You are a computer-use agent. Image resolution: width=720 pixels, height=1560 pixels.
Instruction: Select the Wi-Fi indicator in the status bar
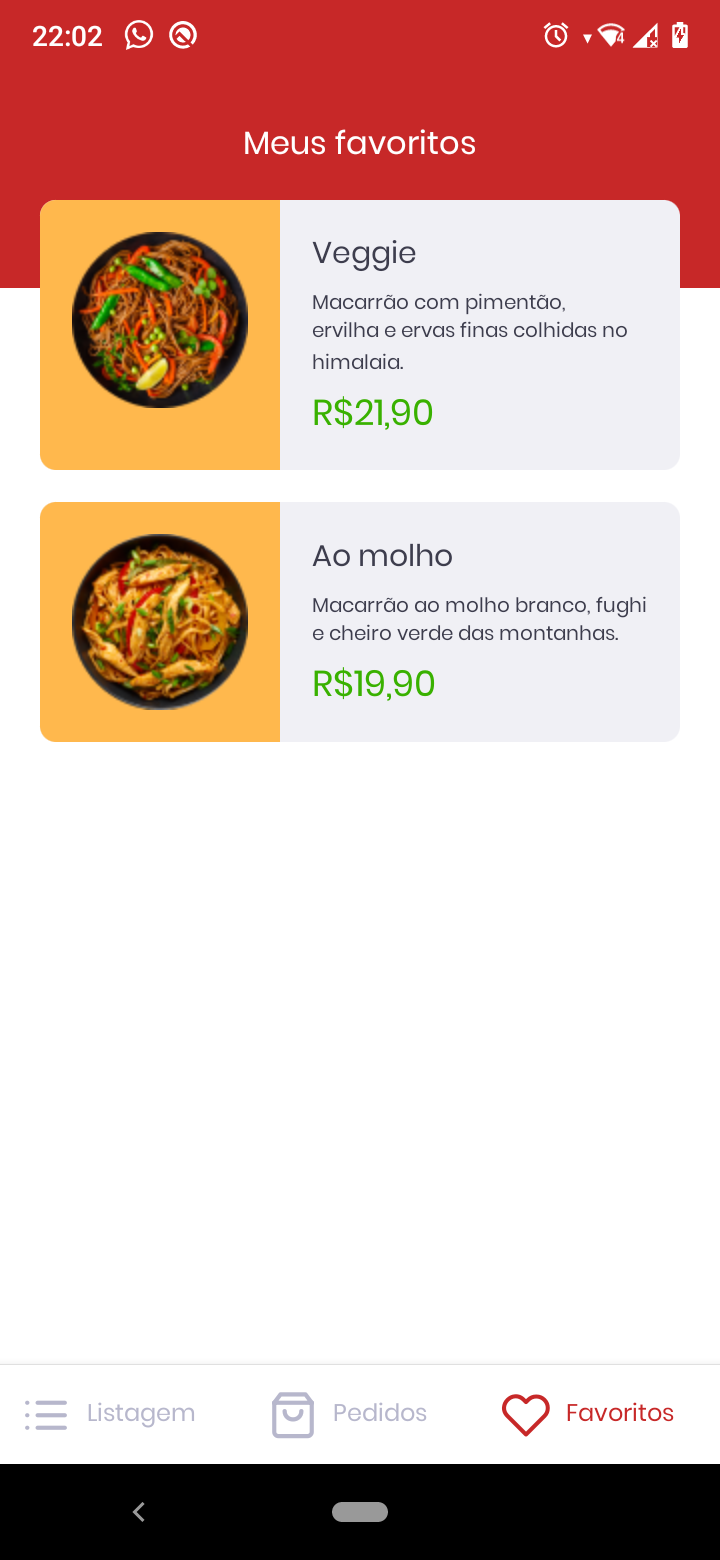tap(612, 34)
